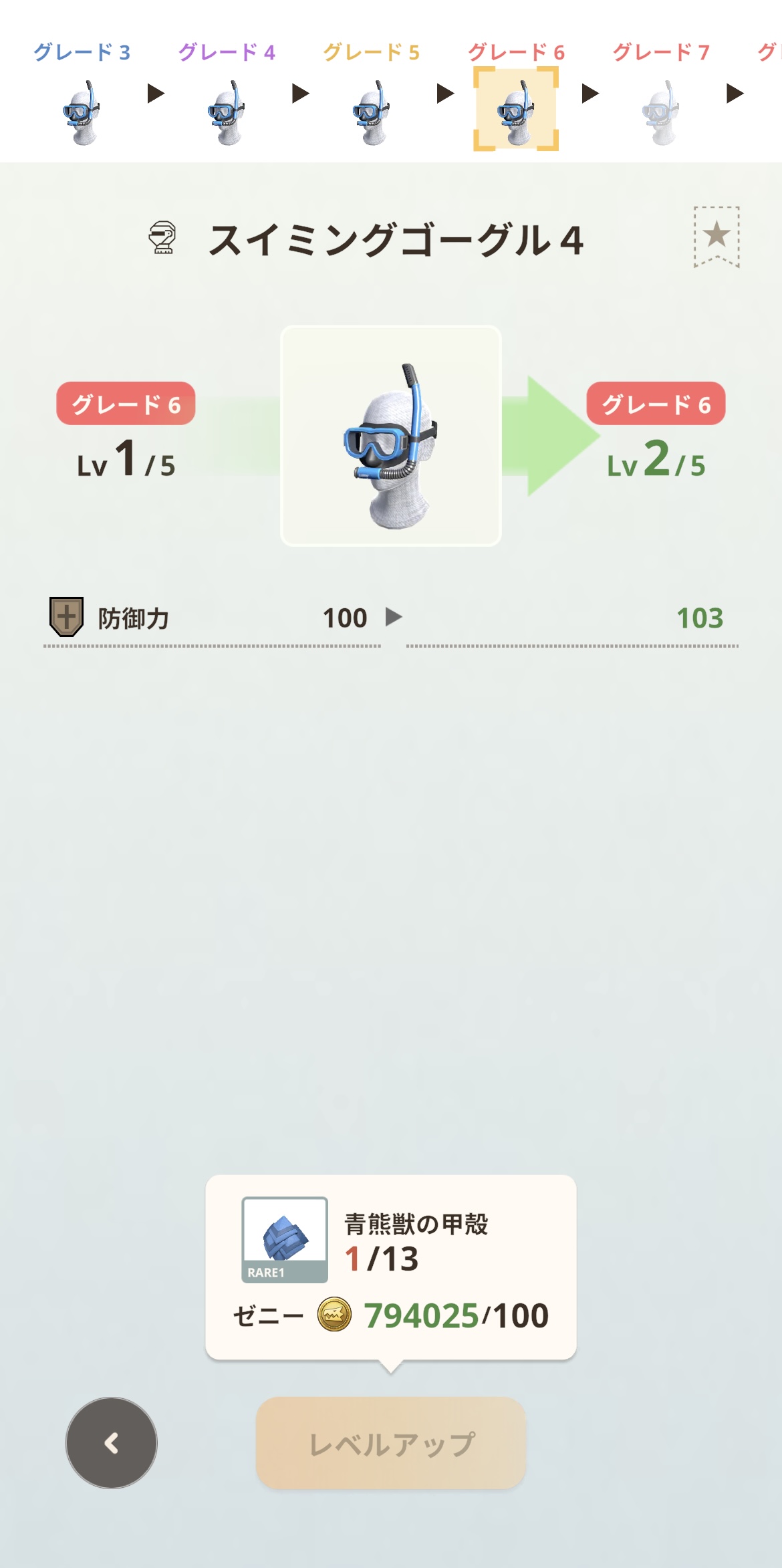Jump to the グレード 7 stage
Screen dimensions: 782x1568
pos(661,112)
